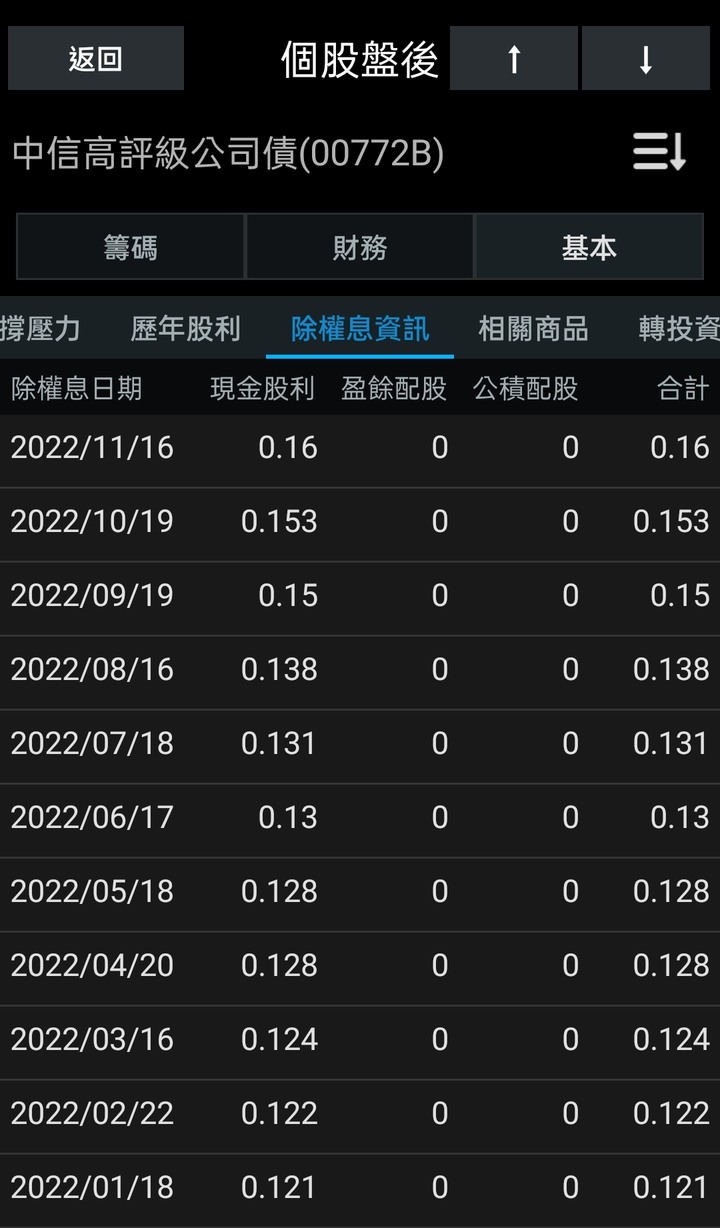This screenshot has width=720, height=1228.
Task: Select the 除權息資訊 tab
Action: pos(360,328)
